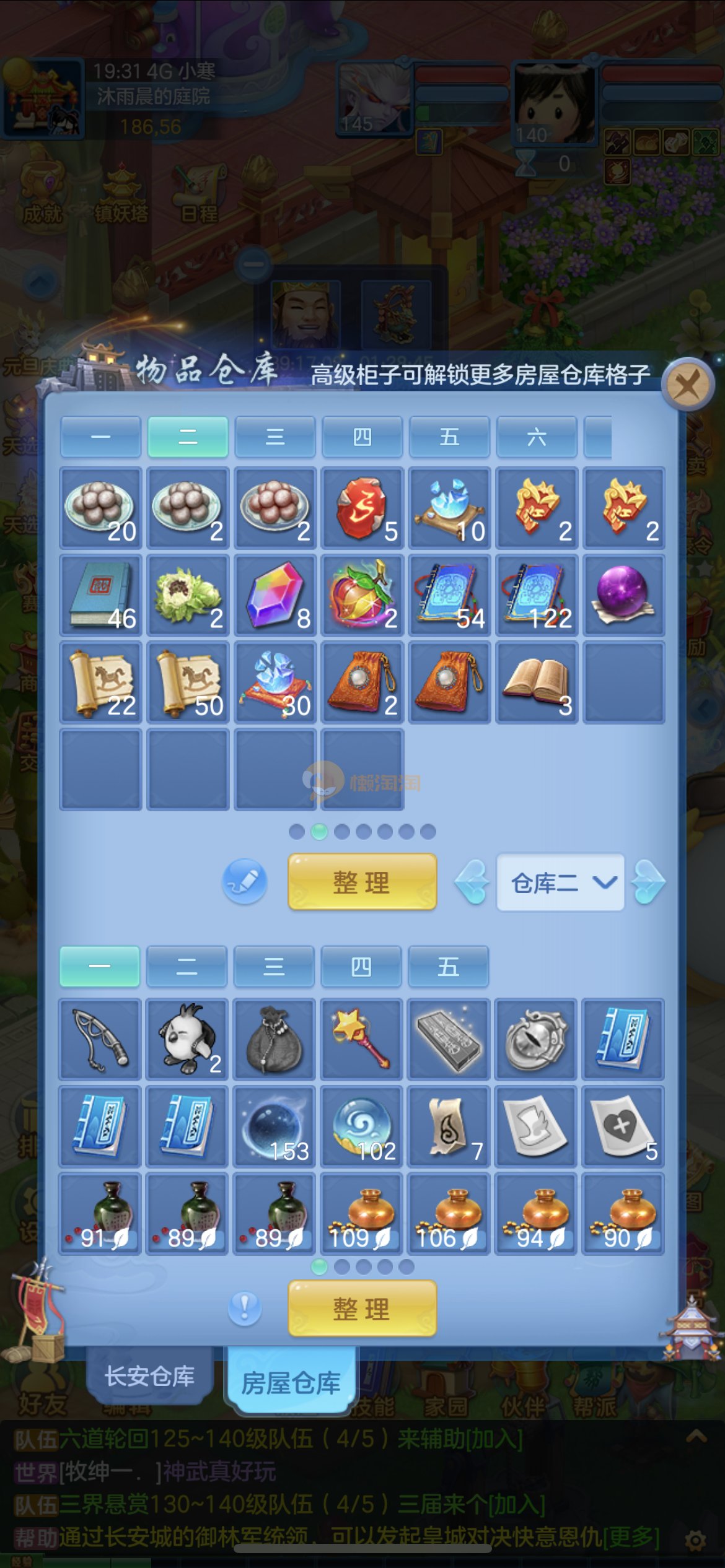This screenshot has height=1568, width=725.
Task: Open the 仓库二 dropdown
Action: 560,882
